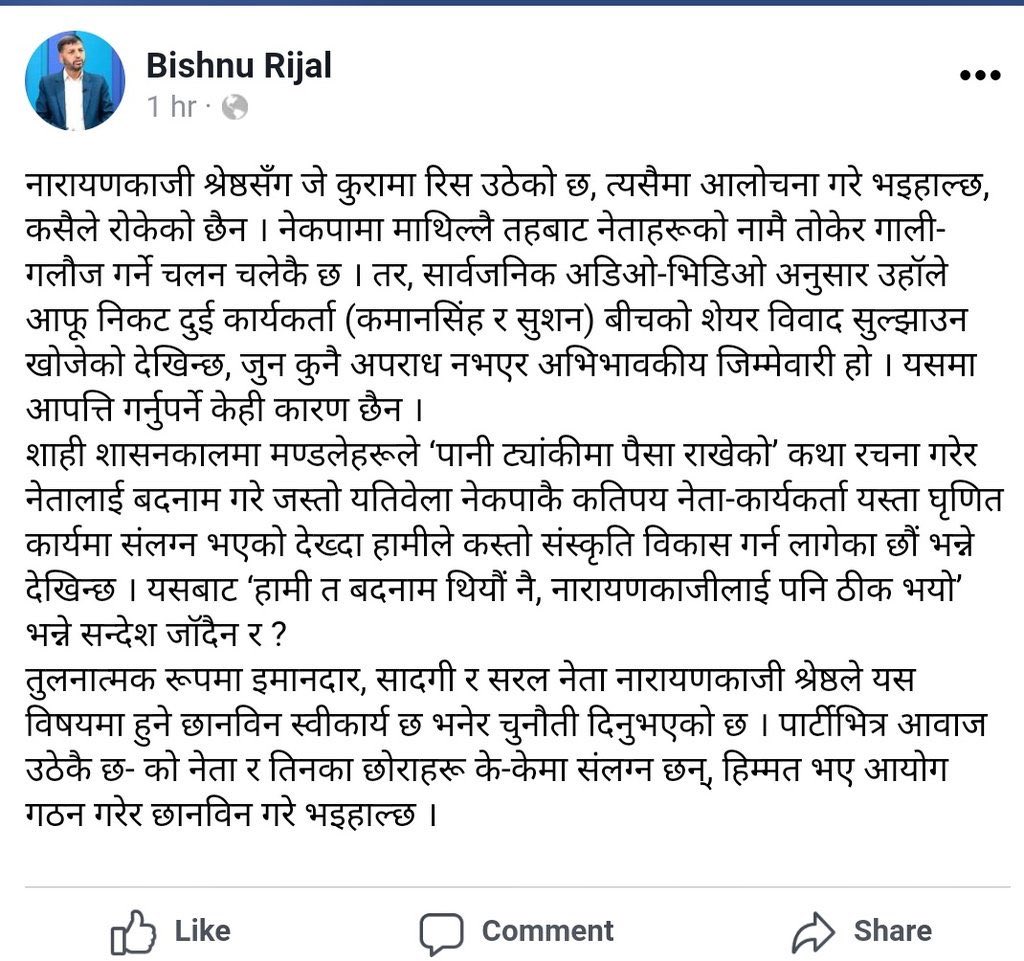1024x961 pixels.
Task: Open the post's three-dot options menu
Action: click(x=979, y=76)
